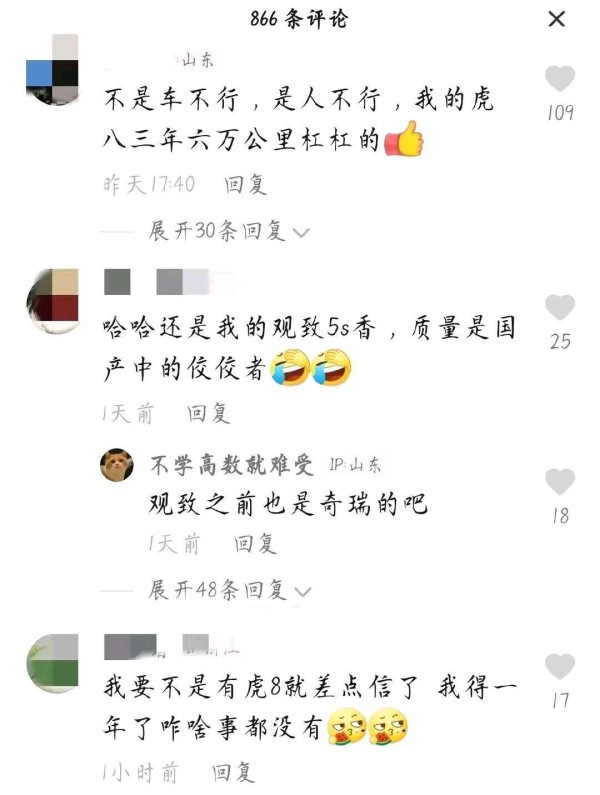The height and width of the screenshot is (795, 600).
Task: Reply to the 我要不是有虎8 comment
Action: pos(232,772)
